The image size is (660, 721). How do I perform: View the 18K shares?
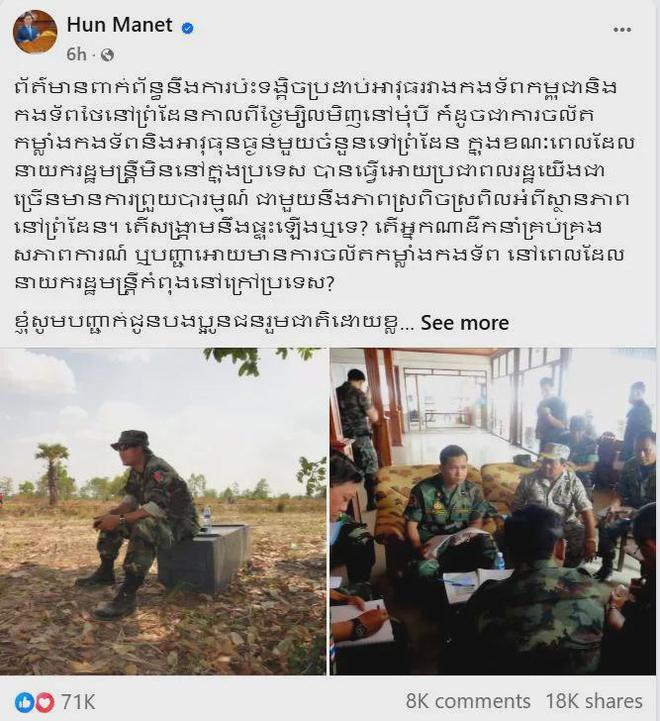point(594,701)
